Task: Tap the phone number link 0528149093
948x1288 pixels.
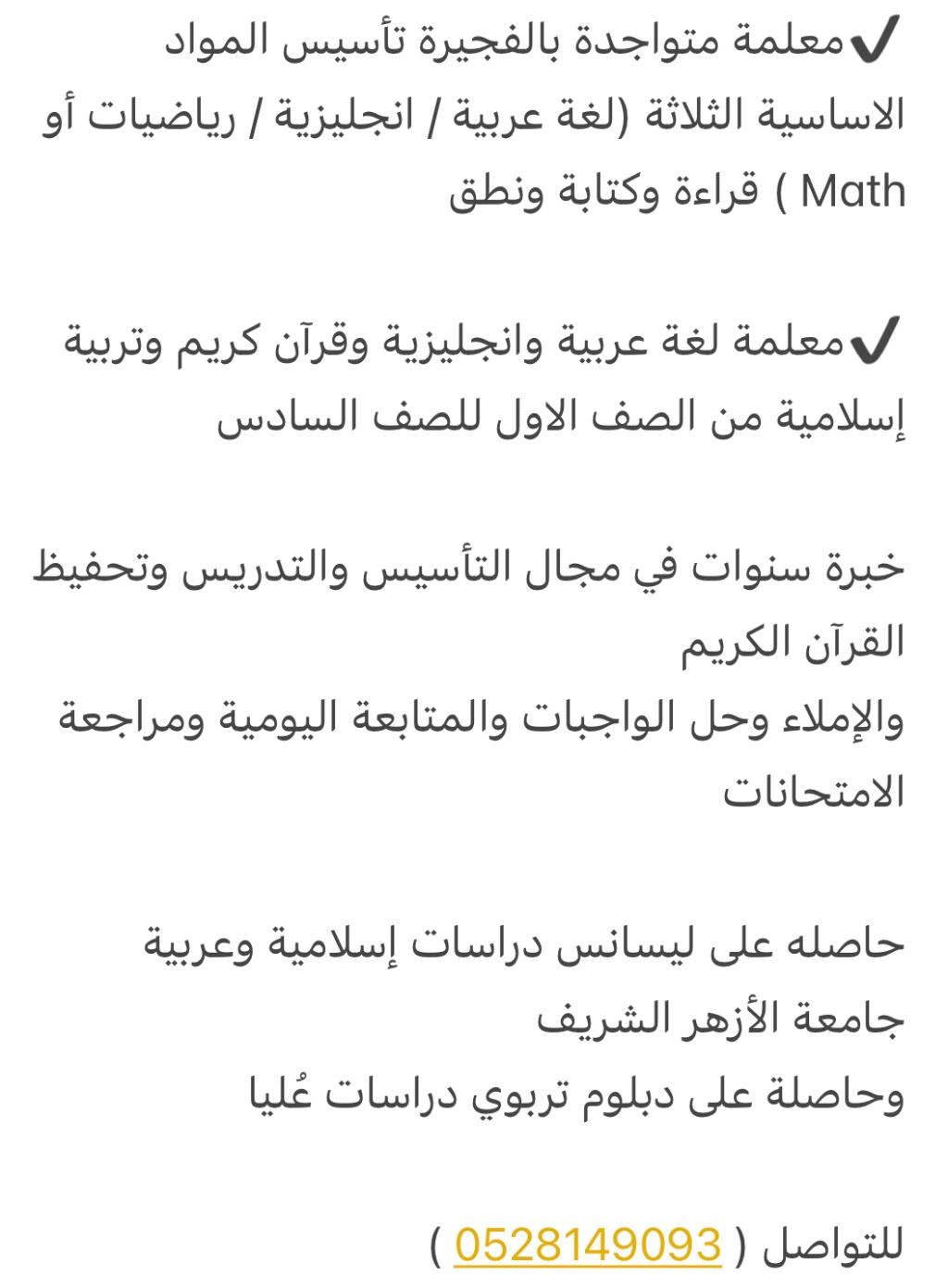Action: 587,1245
